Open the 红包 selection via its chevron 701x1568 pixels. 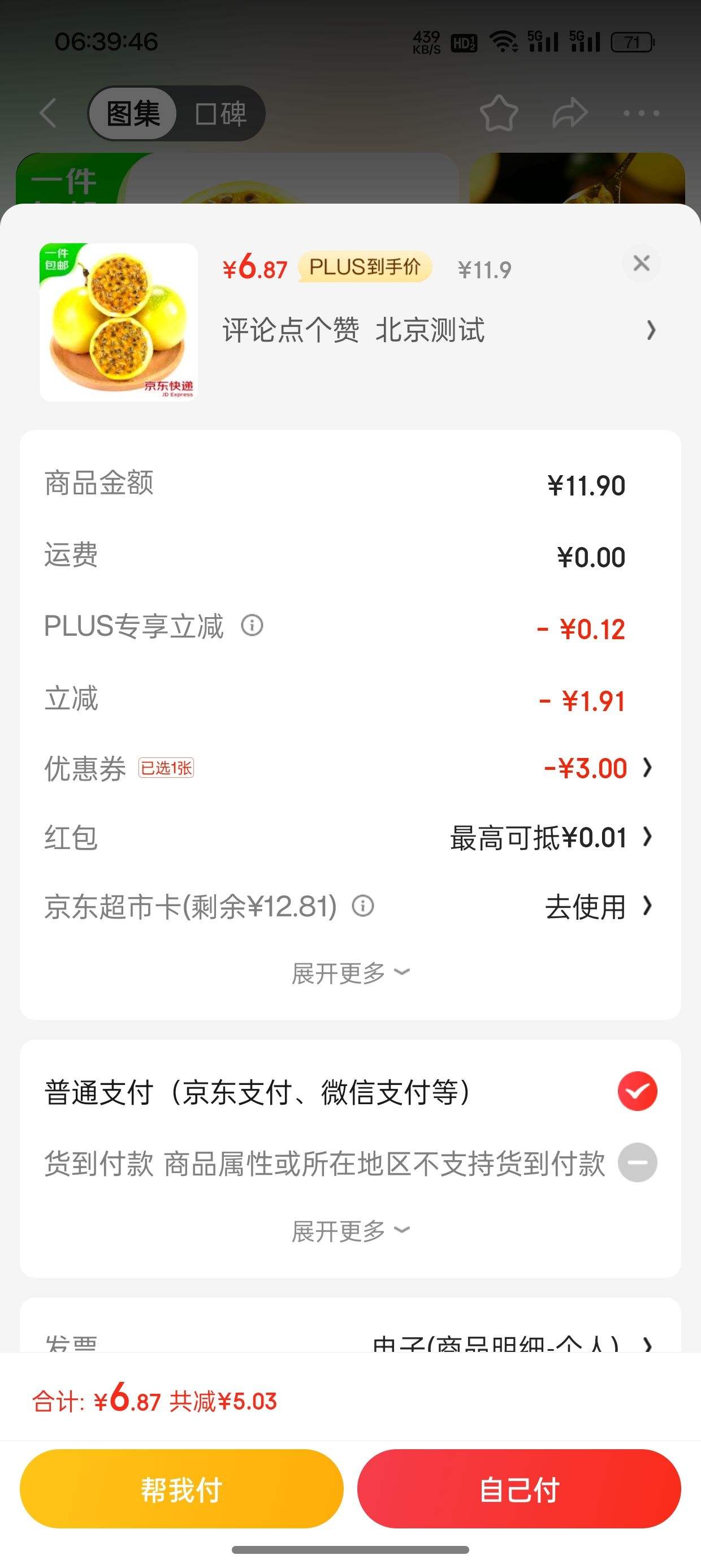(x=647, y=838)
